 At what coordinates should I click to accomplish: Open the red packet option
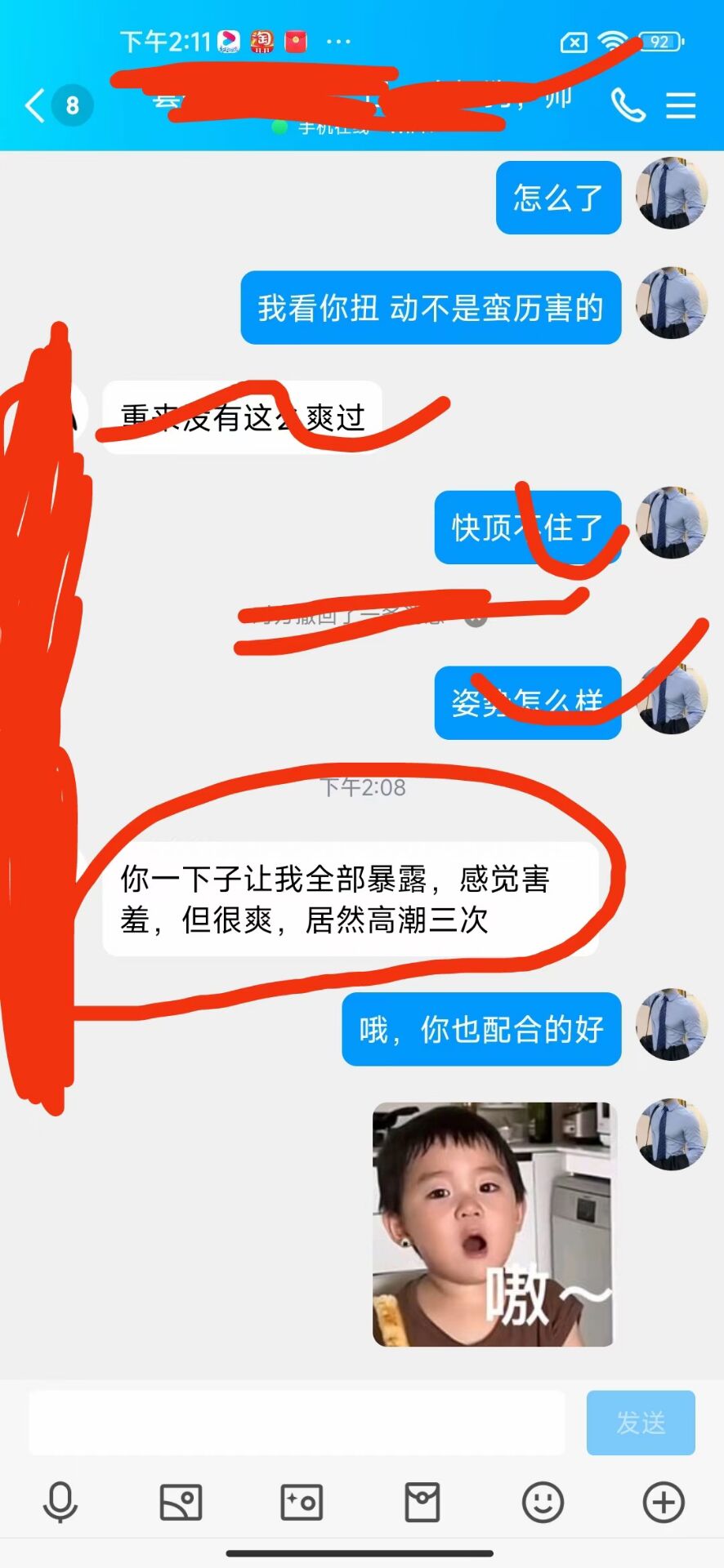click(x=422, y=1502)
